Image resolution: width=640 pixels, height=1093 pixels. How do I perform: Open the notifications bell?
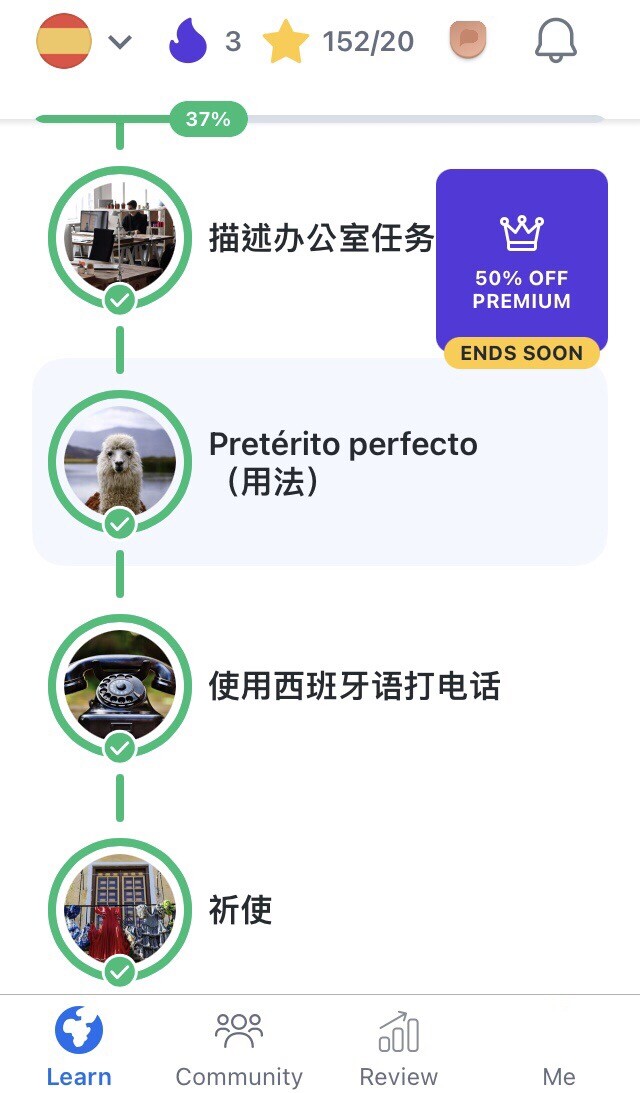coord(556,42)
